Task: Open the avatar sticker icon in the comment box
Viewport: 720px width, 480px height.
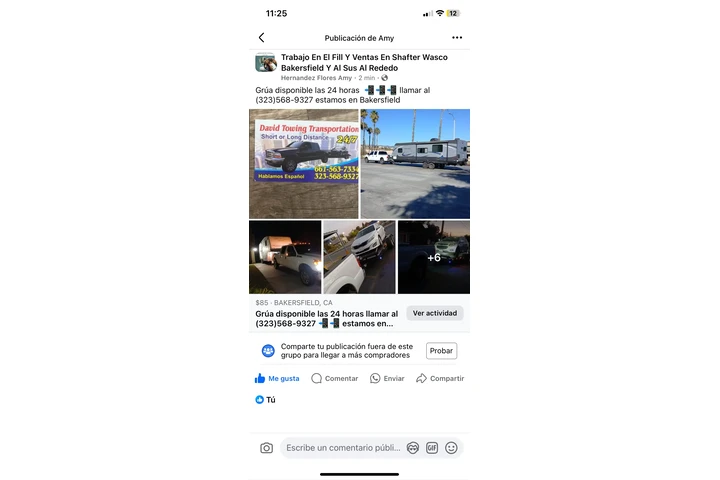Action: (x=413, y=448)
